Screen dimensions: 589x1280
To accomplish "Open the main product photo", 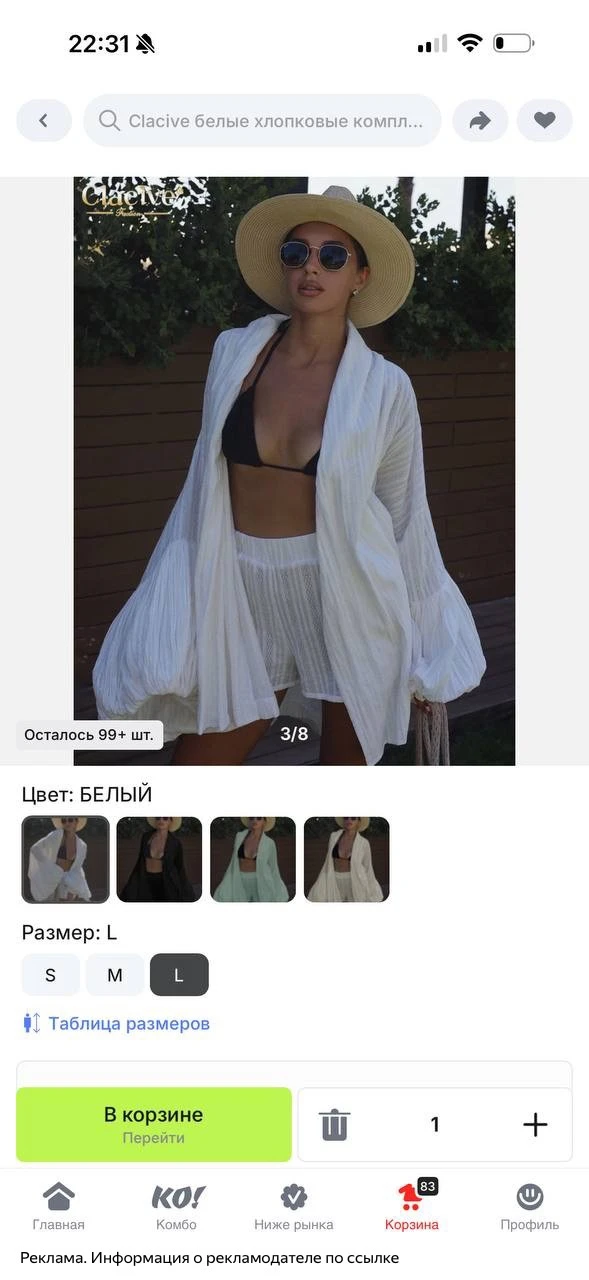I will (x=294, y=471).
